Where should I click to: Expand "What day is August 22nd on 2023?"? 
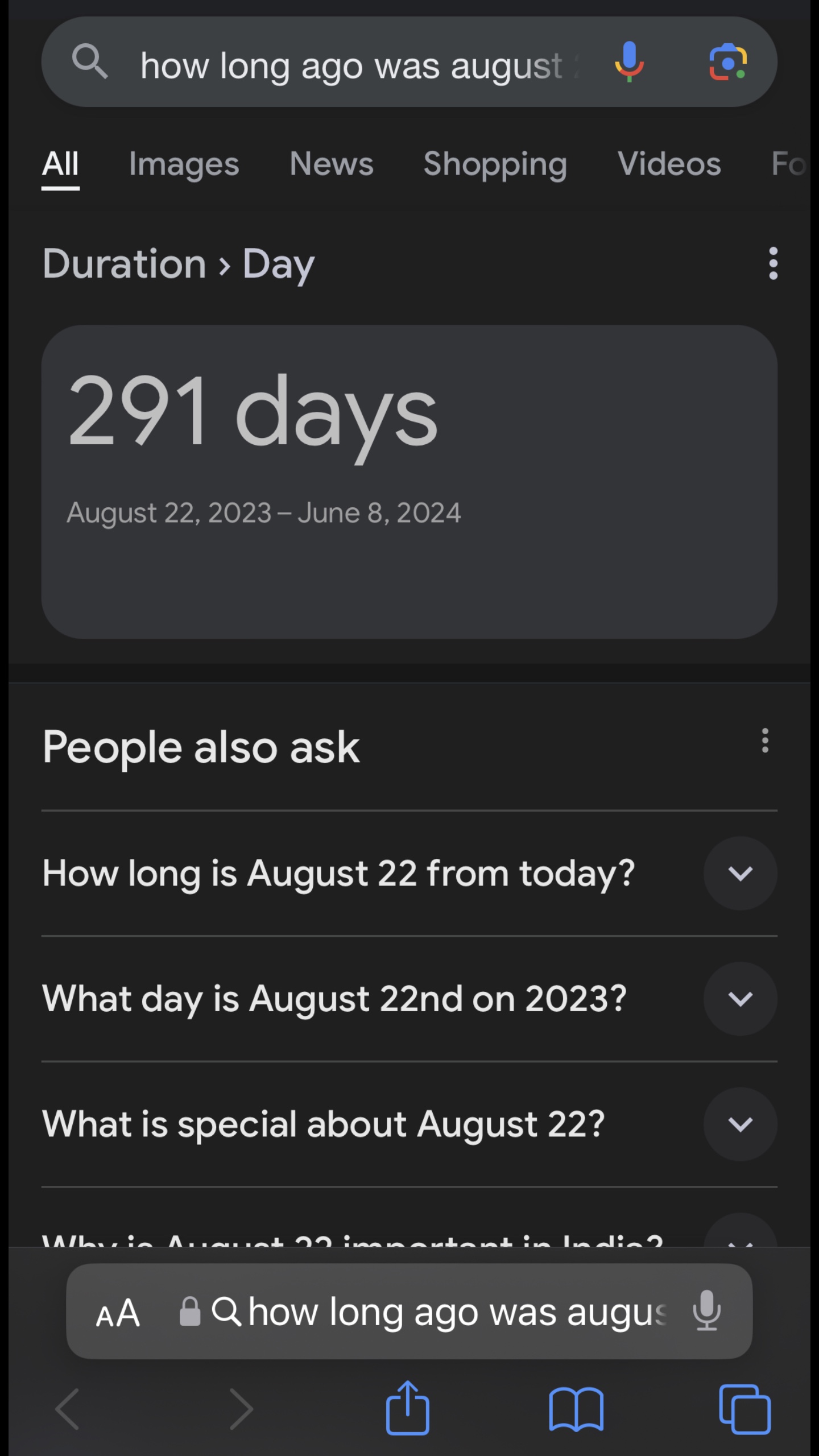[x=740, y=999]
